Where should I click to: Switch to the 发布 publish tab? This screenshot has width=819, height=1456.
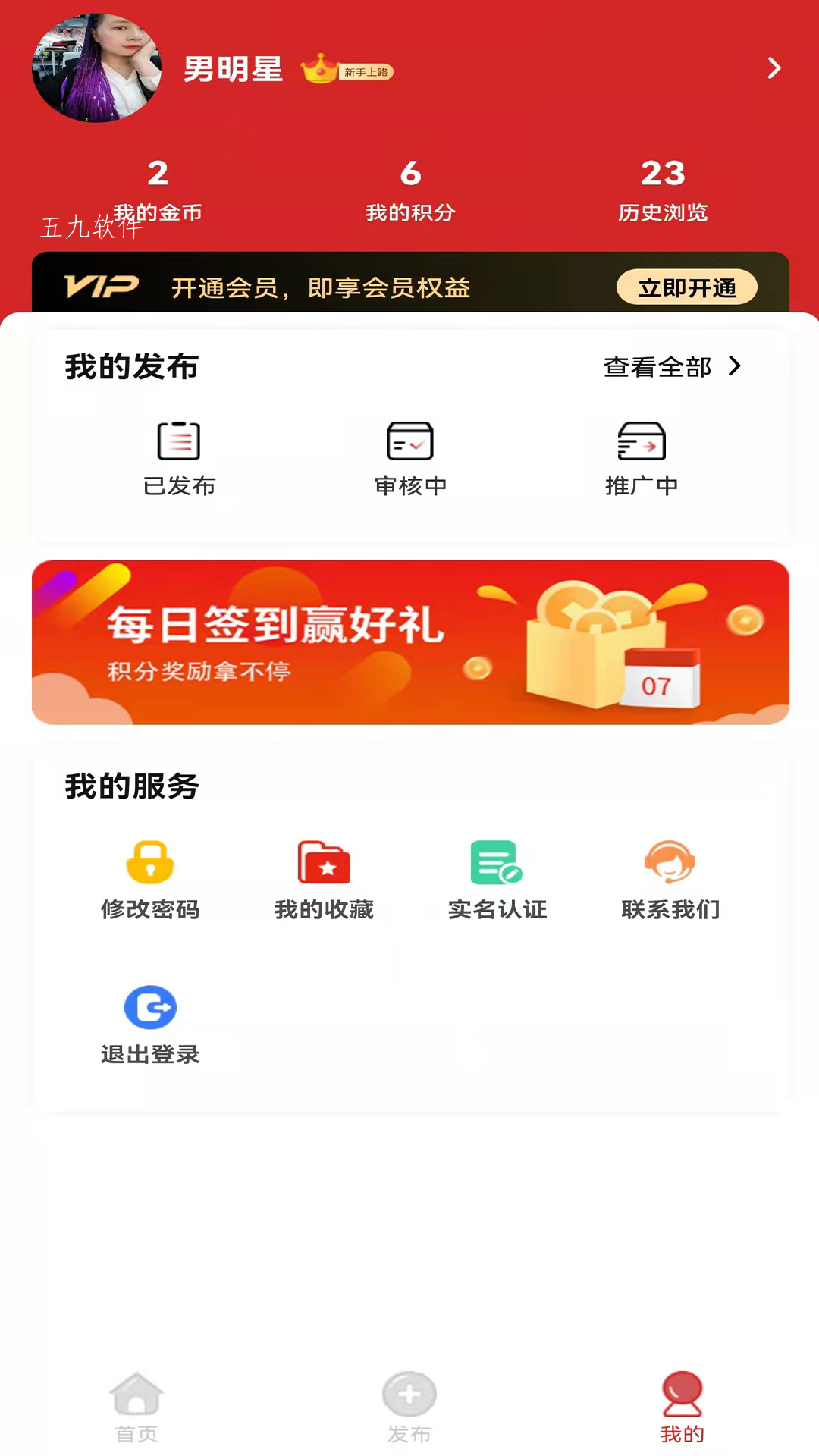409,1407
